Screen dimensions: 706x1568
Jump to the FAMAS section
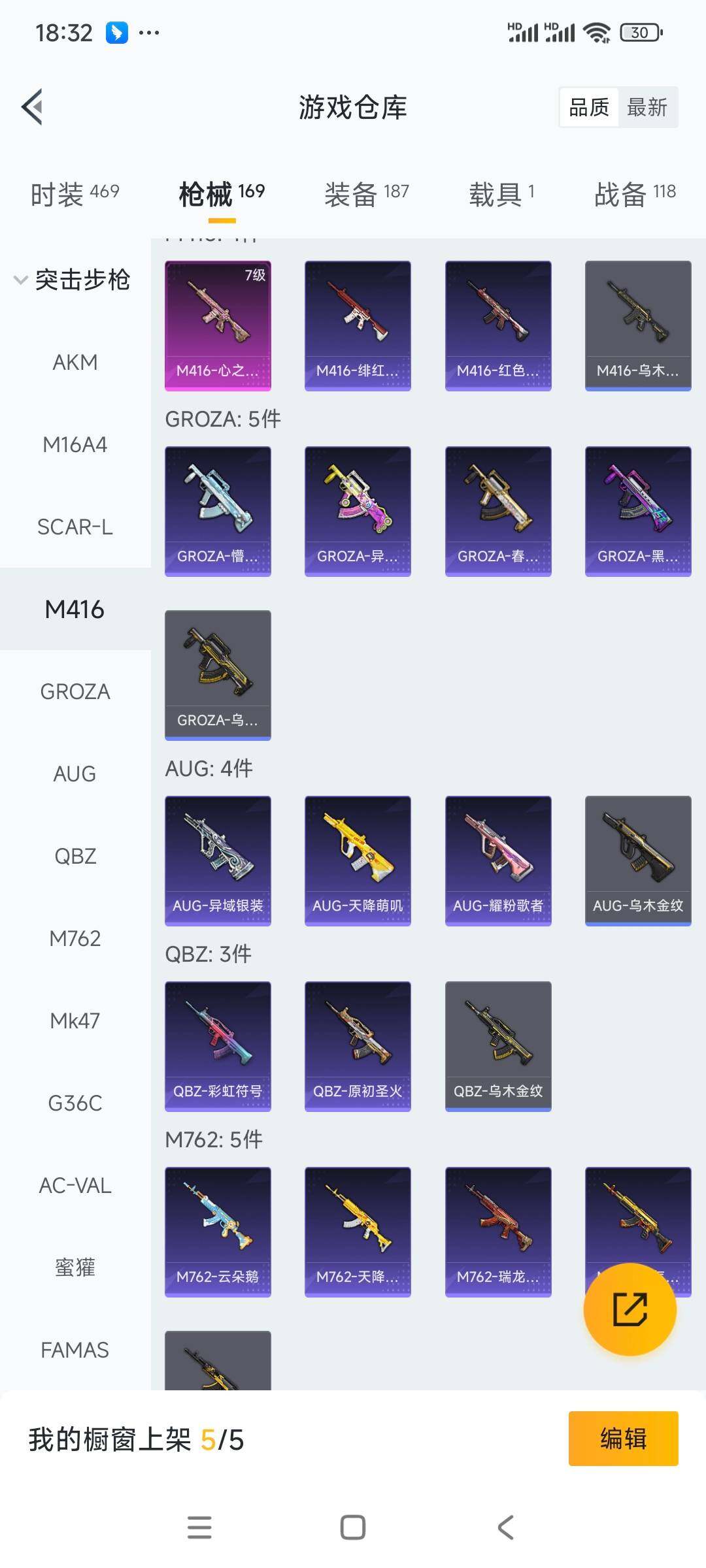pyautogui.click(x=75, y=1350)
